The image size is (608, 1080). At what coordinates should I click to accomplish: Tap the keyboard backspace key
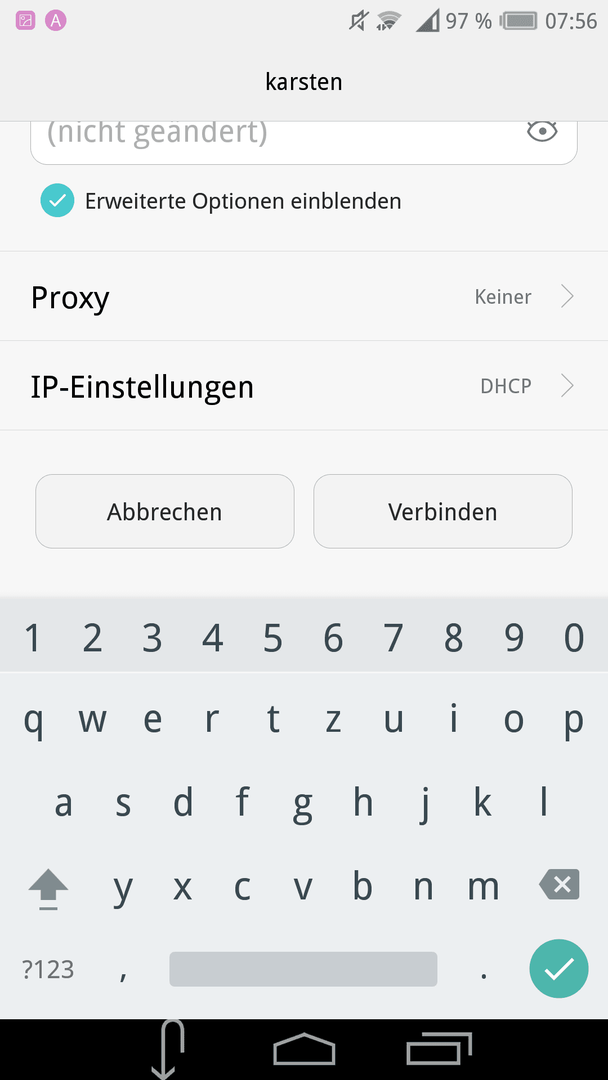click(559, 884)
